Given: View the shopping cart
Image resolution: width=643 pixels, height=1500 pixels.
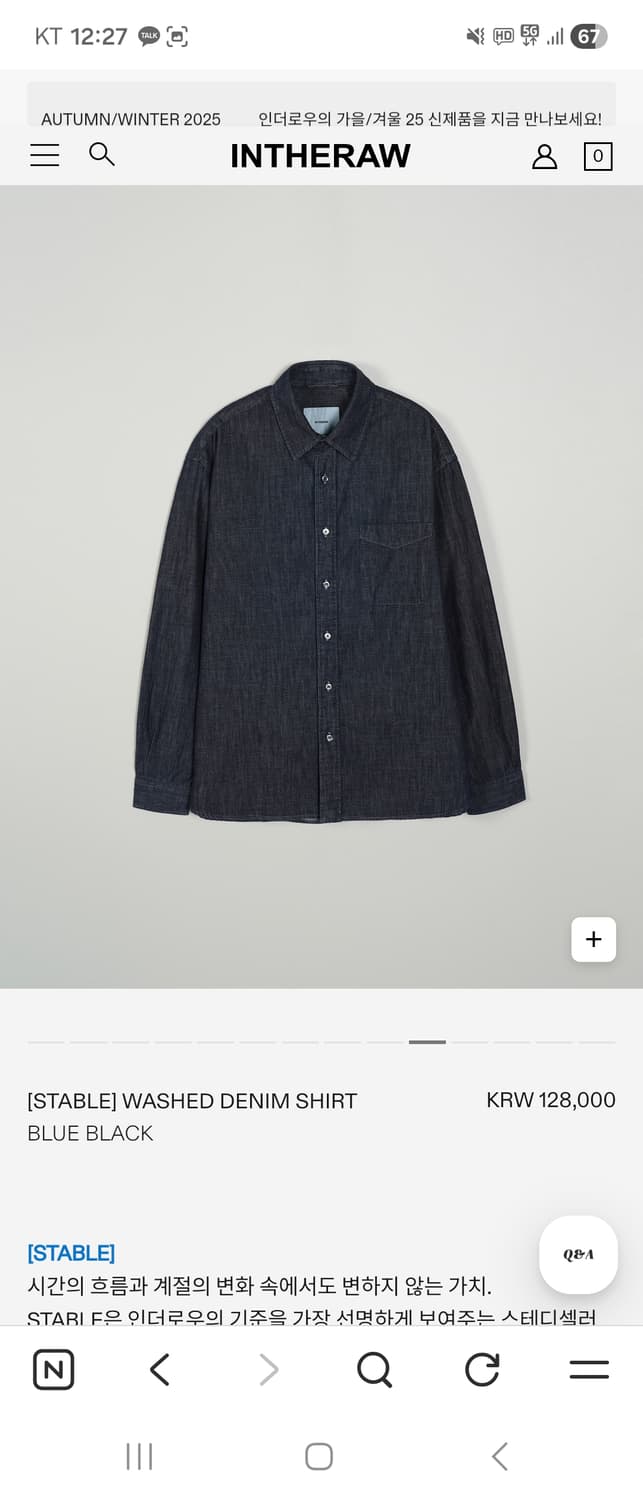Looking at the screenshot, I should [x=597, y=156].
